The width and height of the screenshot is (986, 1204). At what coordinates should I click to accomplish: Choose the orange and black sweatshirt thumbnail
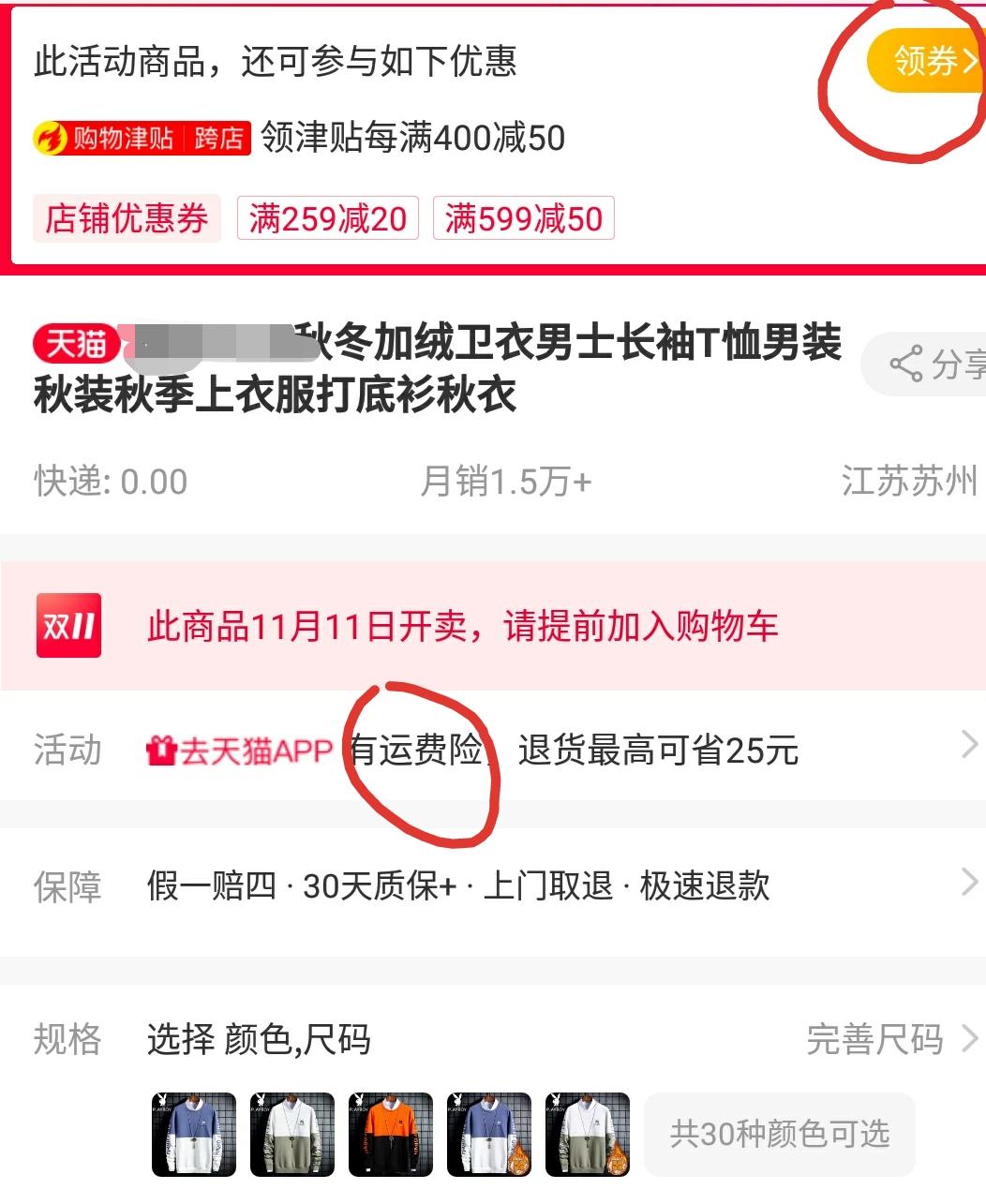click(x=390, y=1134)
